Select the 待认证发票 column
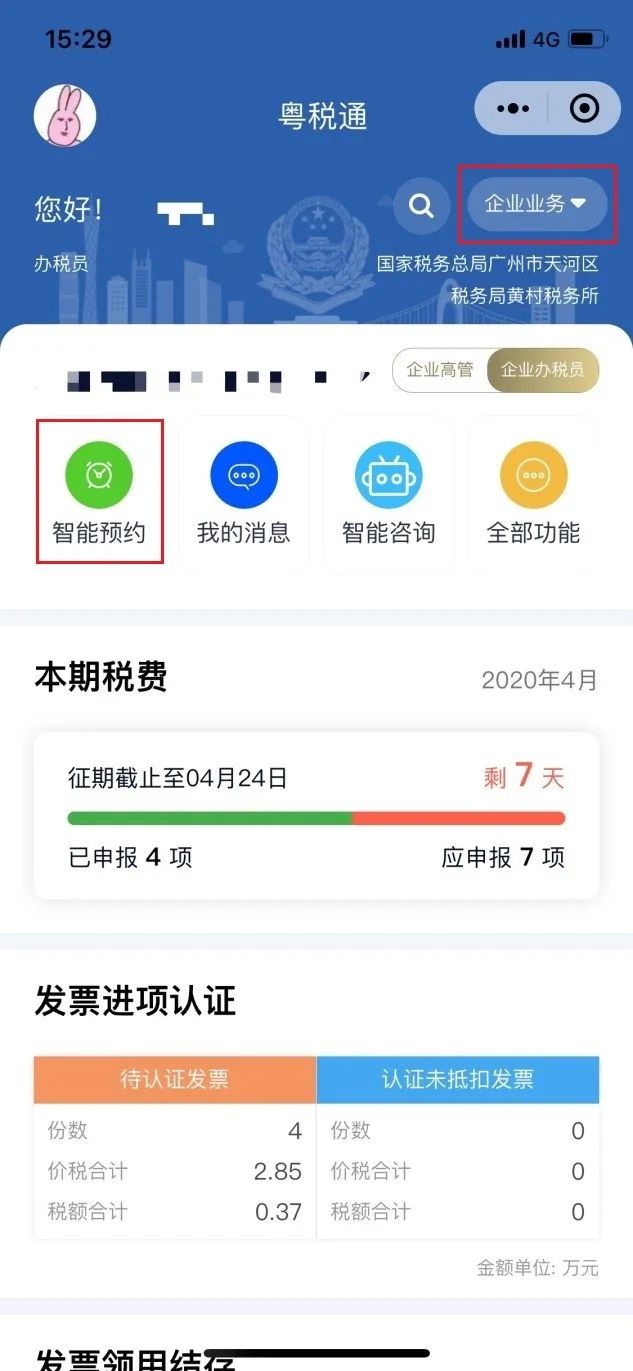The height and width of the screenshot is (1371, 633). click(x=175, y=1079)
